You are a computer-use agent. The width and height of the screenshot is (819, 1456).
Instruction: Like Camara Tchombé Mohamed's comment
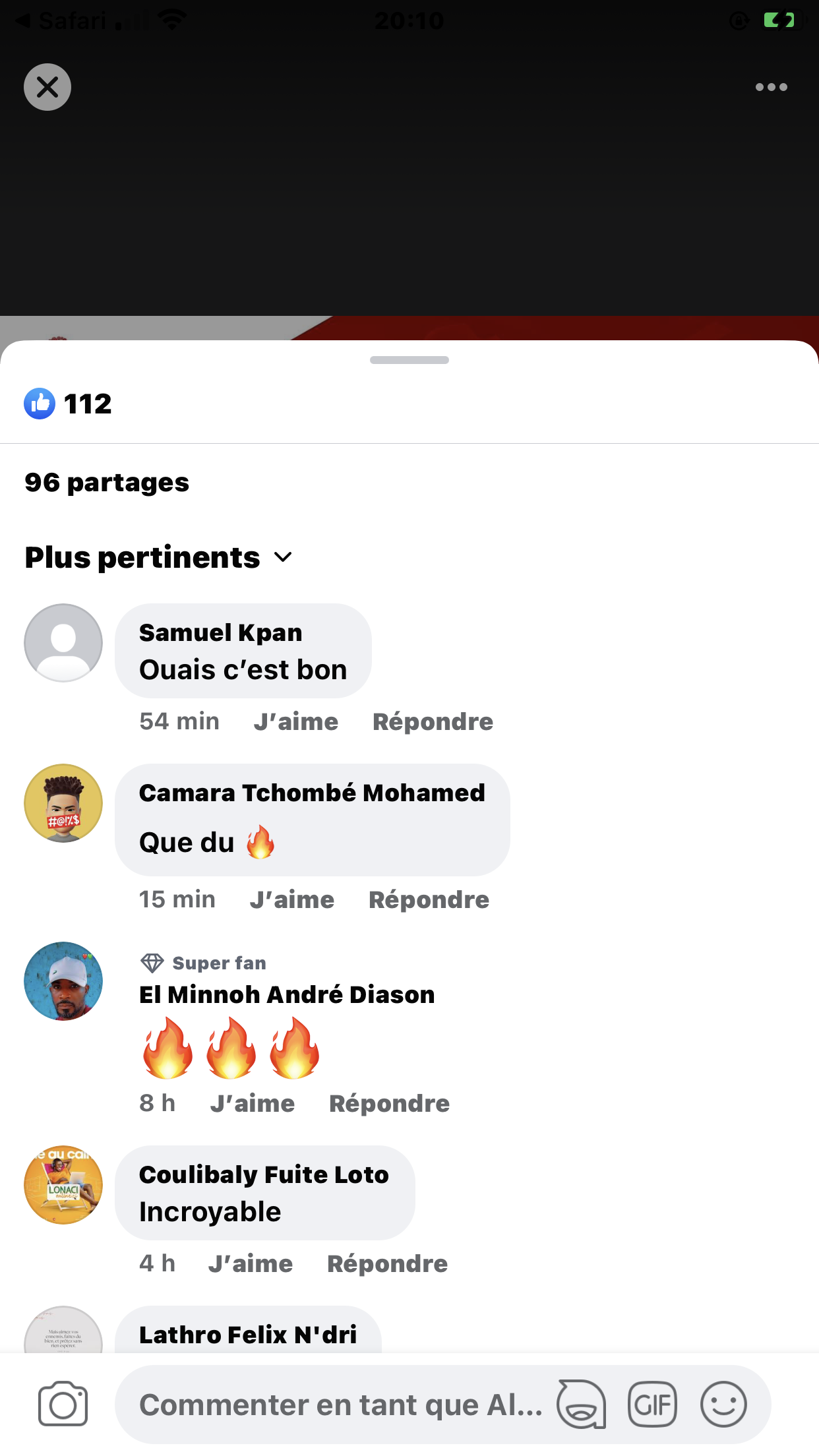[x=291, y=899]
